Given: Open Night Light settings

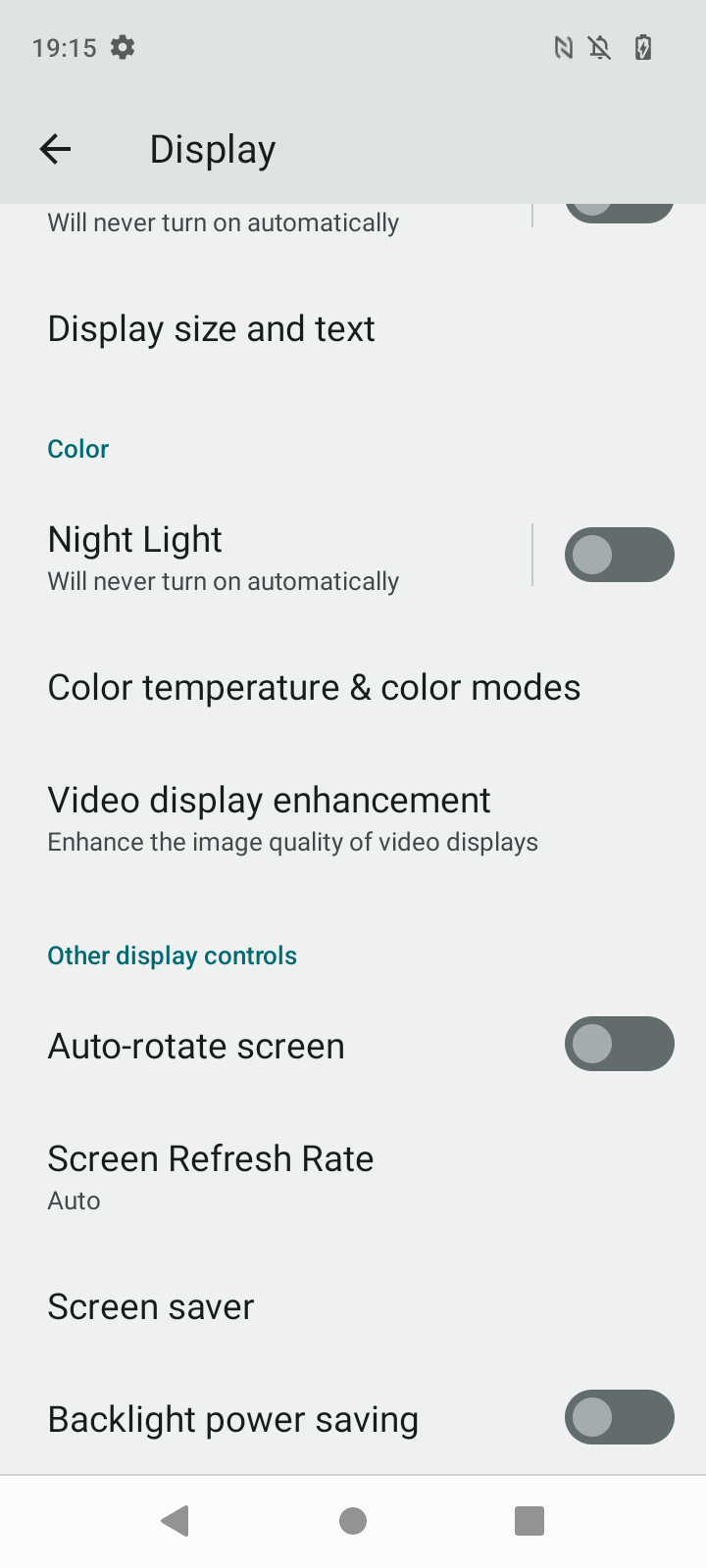Looking at the screenshot, I should coord(224,557).
